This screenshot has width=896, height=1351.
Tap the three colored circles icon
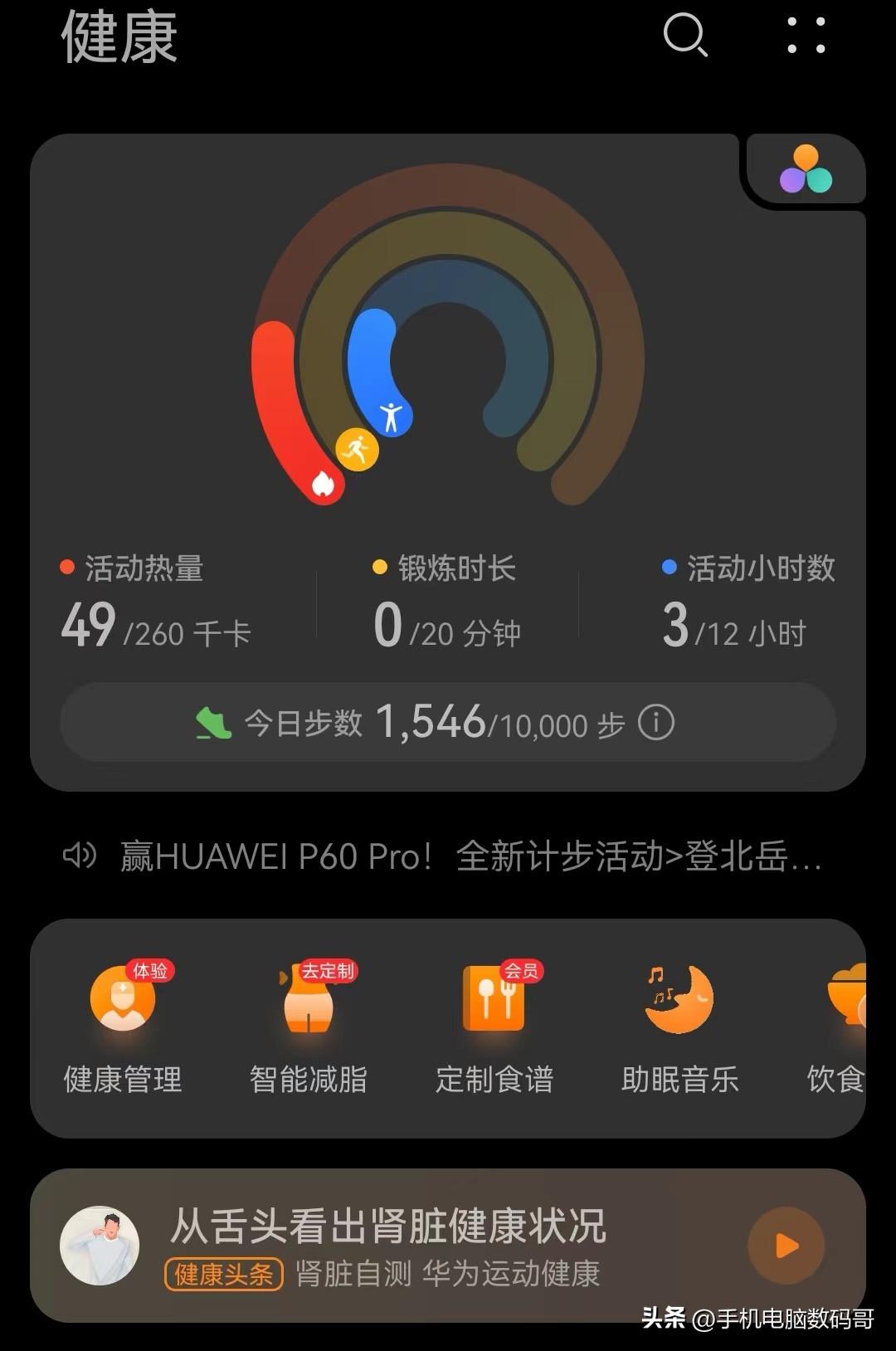(805, 170)
